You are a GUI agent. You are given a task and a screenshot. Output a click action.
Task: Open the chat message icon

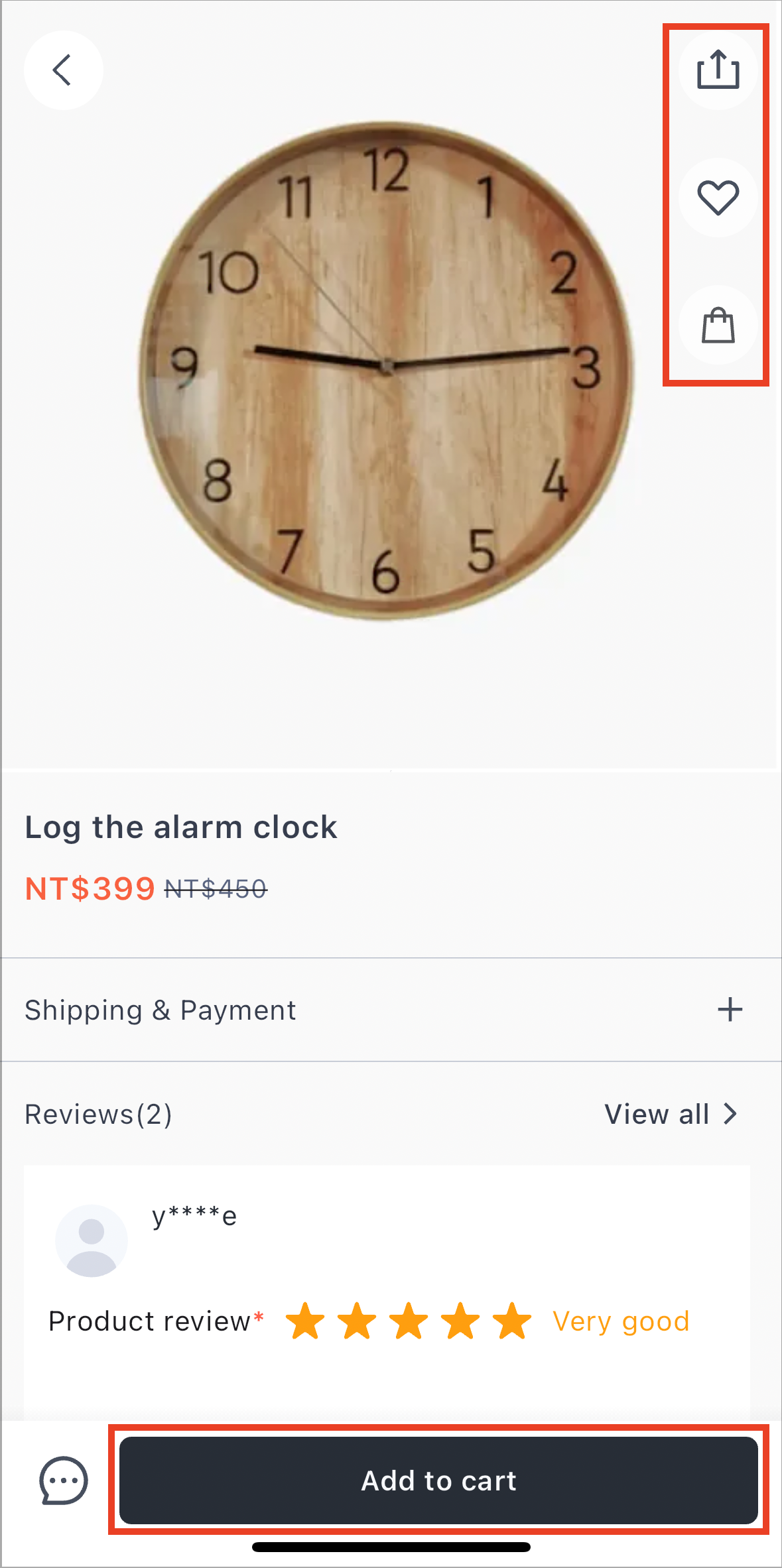[x=64, y=1480]
